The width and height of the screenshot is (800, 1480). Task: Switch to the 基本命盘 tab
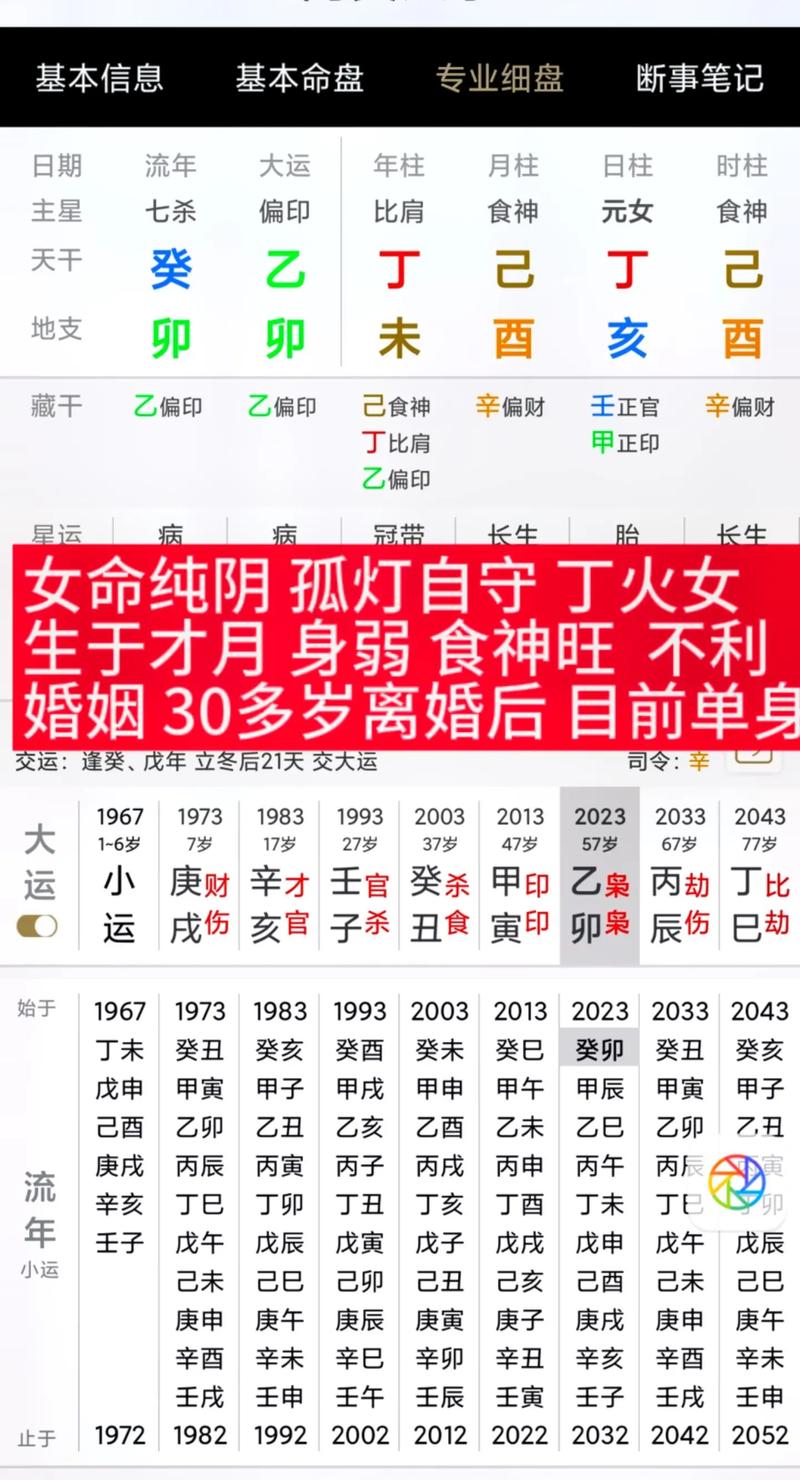coord(299,78)
